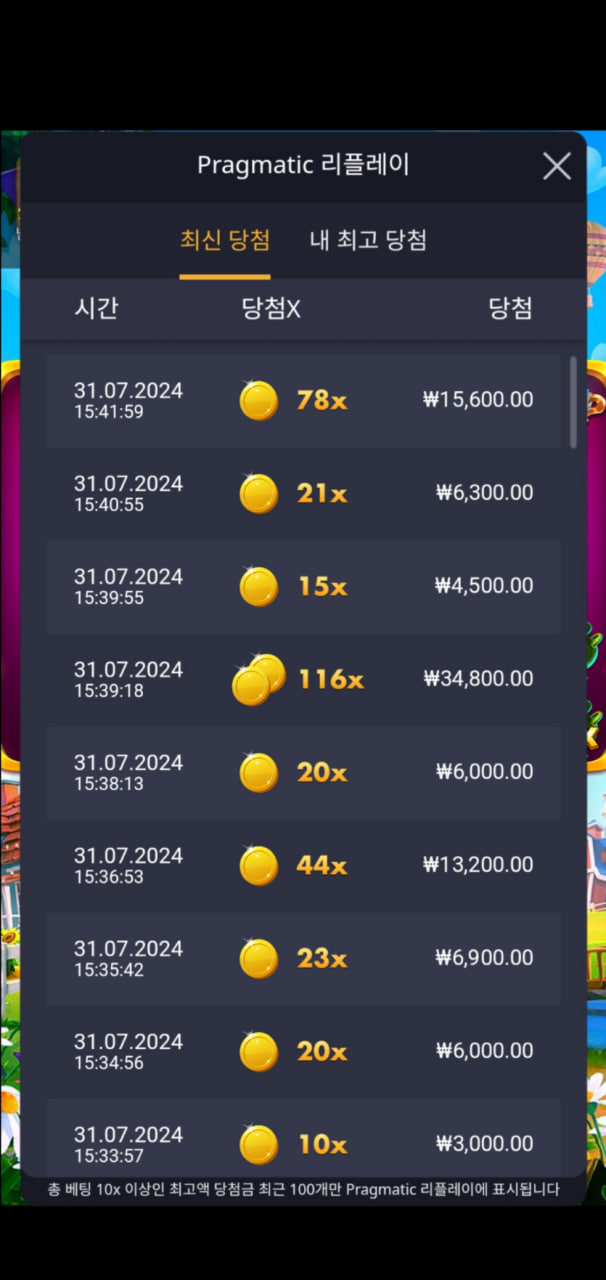Open the 116x win replay at 15:39:18
Viewport: 606px width, 1280px height.
tap(303, 679)
